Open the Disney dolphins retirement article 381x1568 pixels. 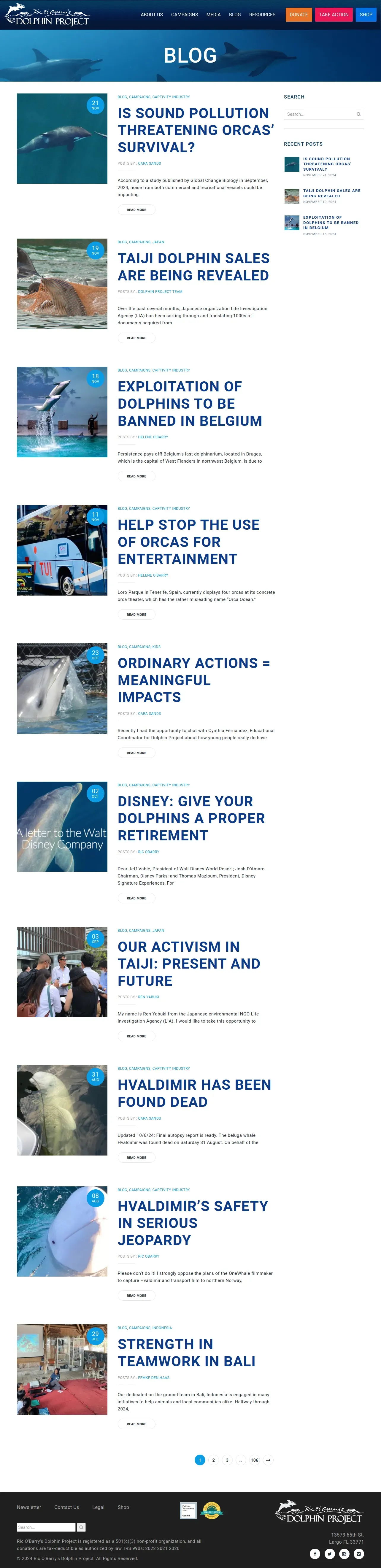coord(190,818)
